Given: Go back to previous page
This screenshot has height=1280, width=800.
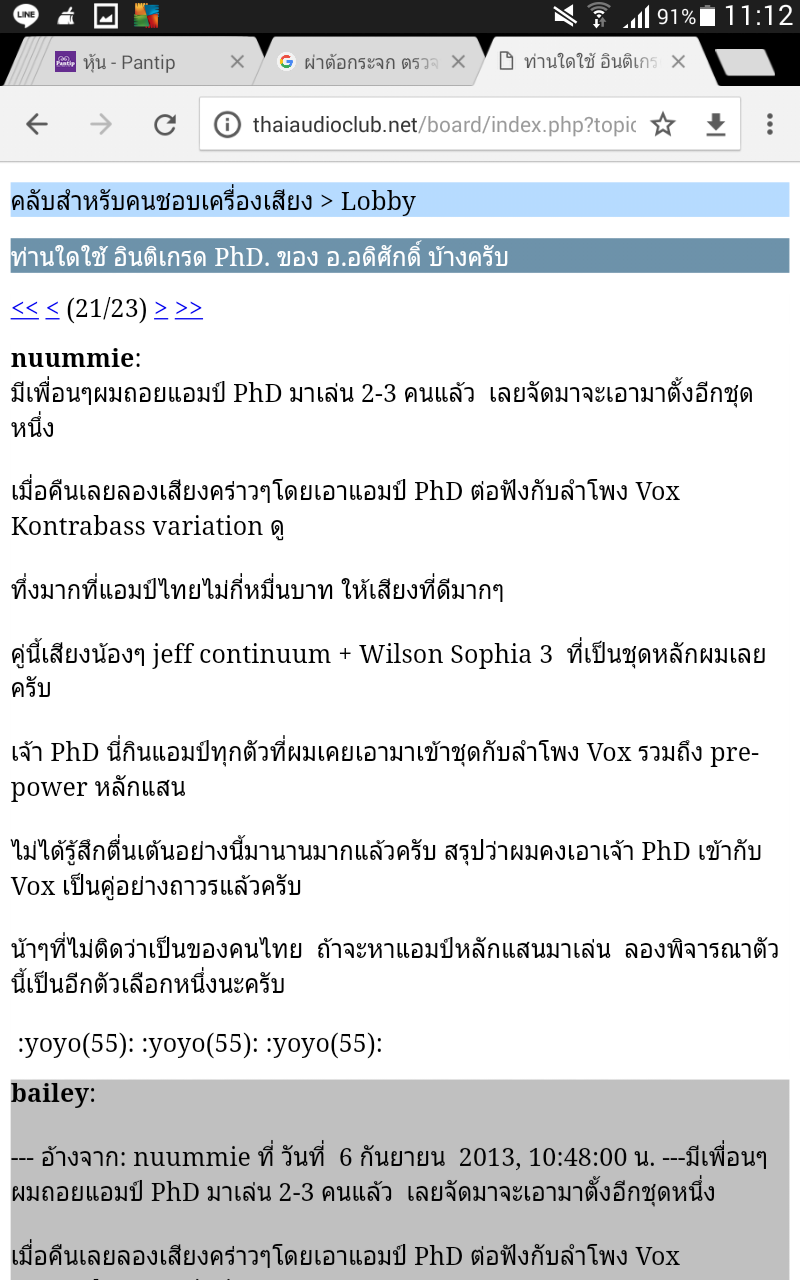Looking at the screenshot, I should 37,124.
